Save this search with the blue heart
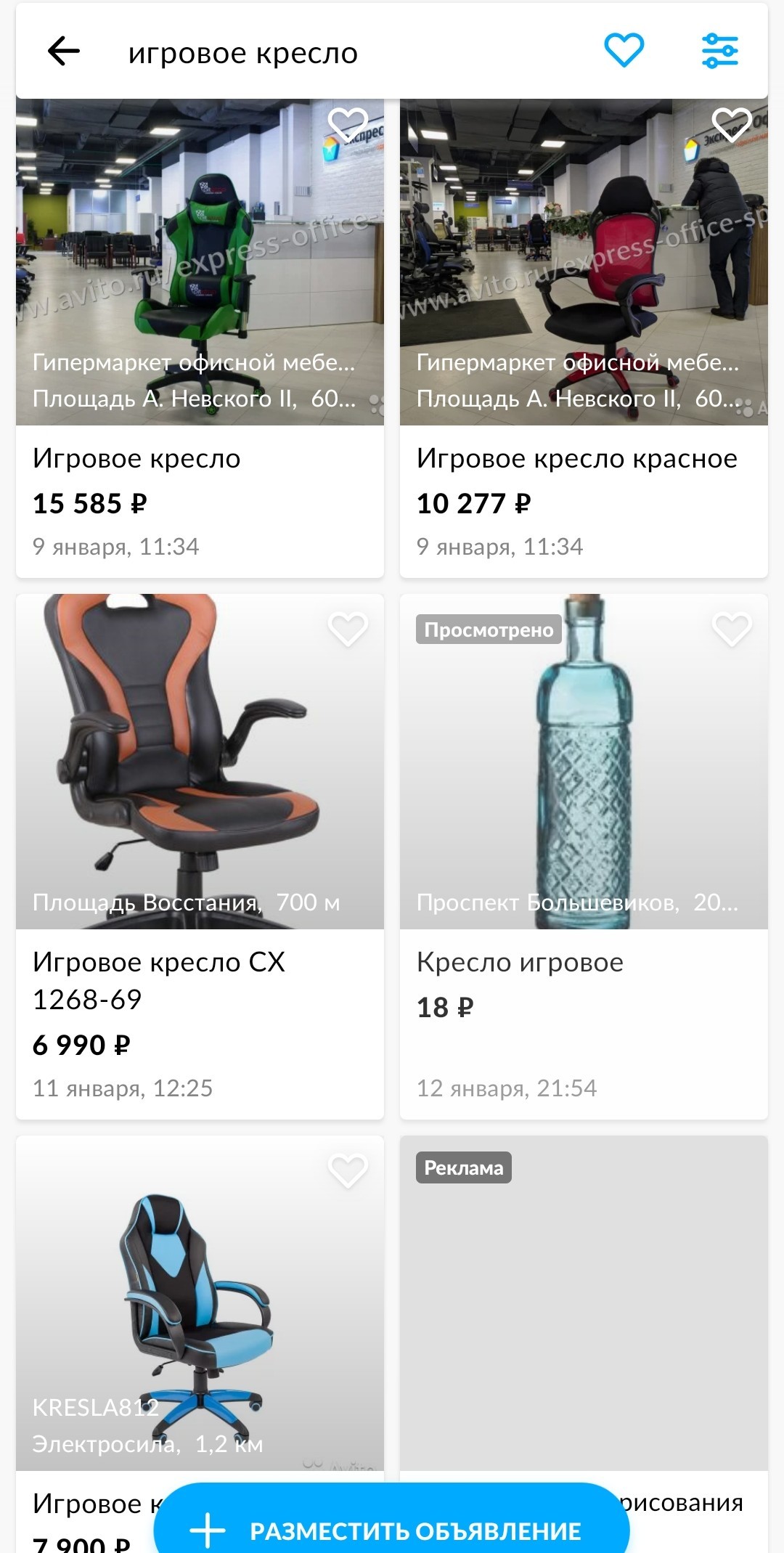This screenshot has width=784, height=1553. [x=624, y=51]
